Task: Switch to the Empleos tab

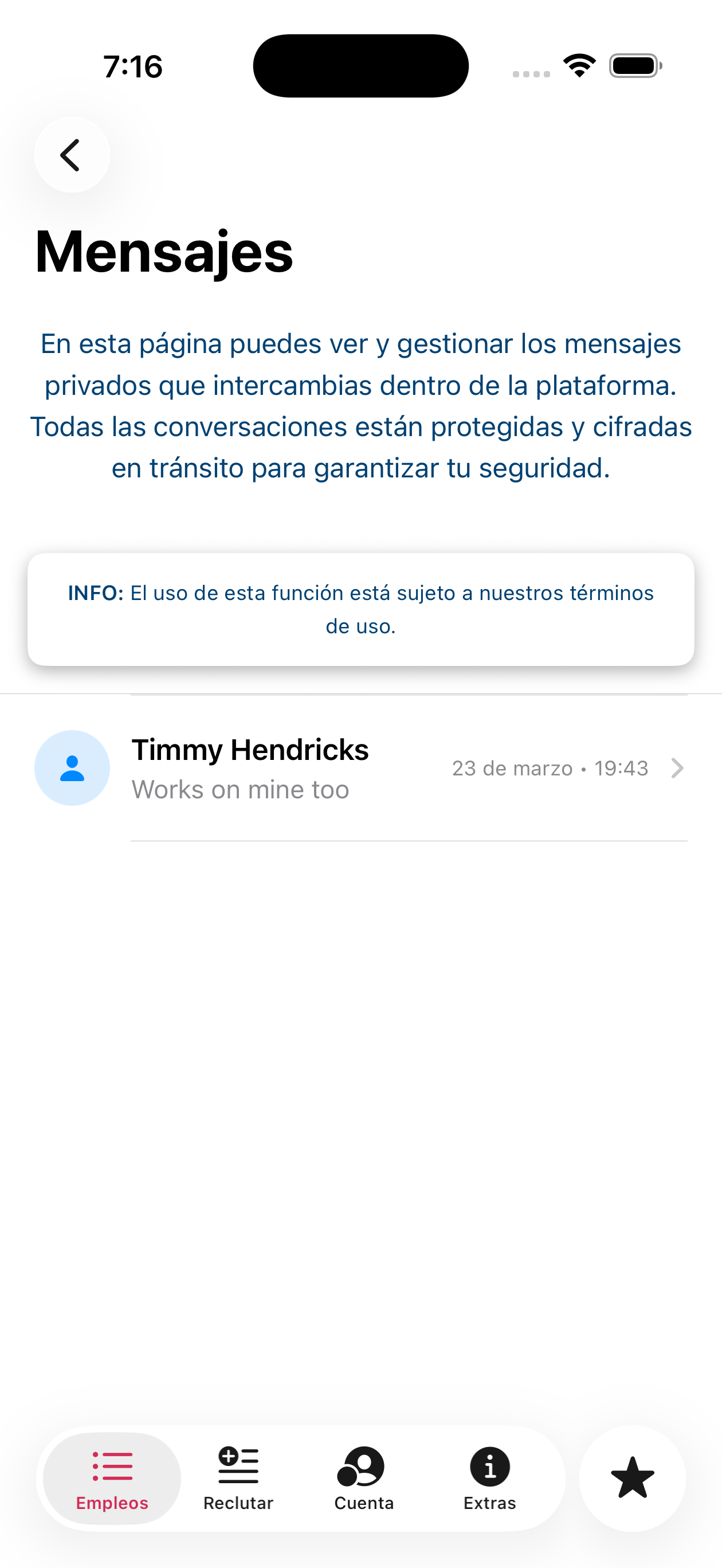Action: 112,1478
